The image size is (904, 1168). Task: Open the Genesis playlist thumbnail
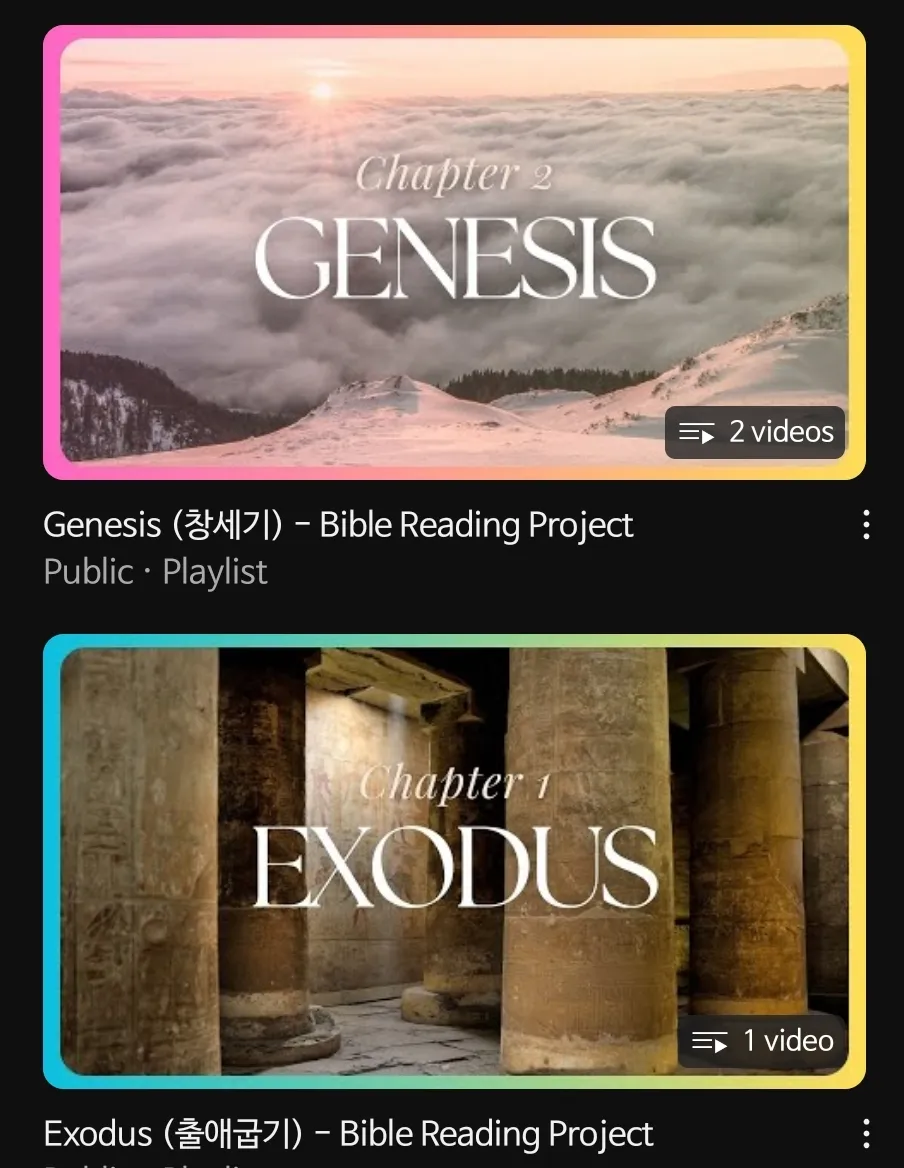(x=454, y=252)
